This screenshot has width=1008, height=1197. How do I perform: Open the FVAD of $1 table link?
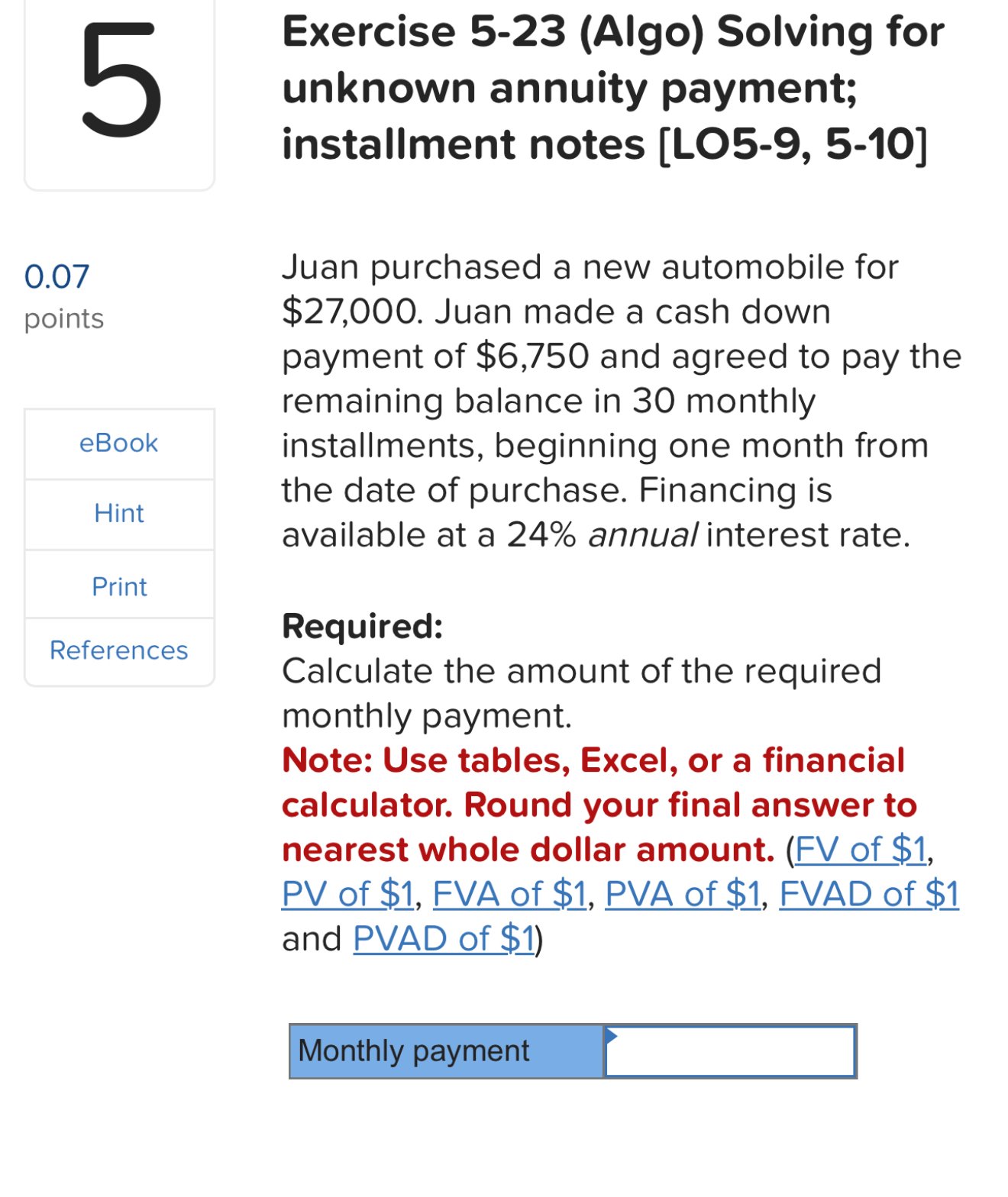pos(868,894)
